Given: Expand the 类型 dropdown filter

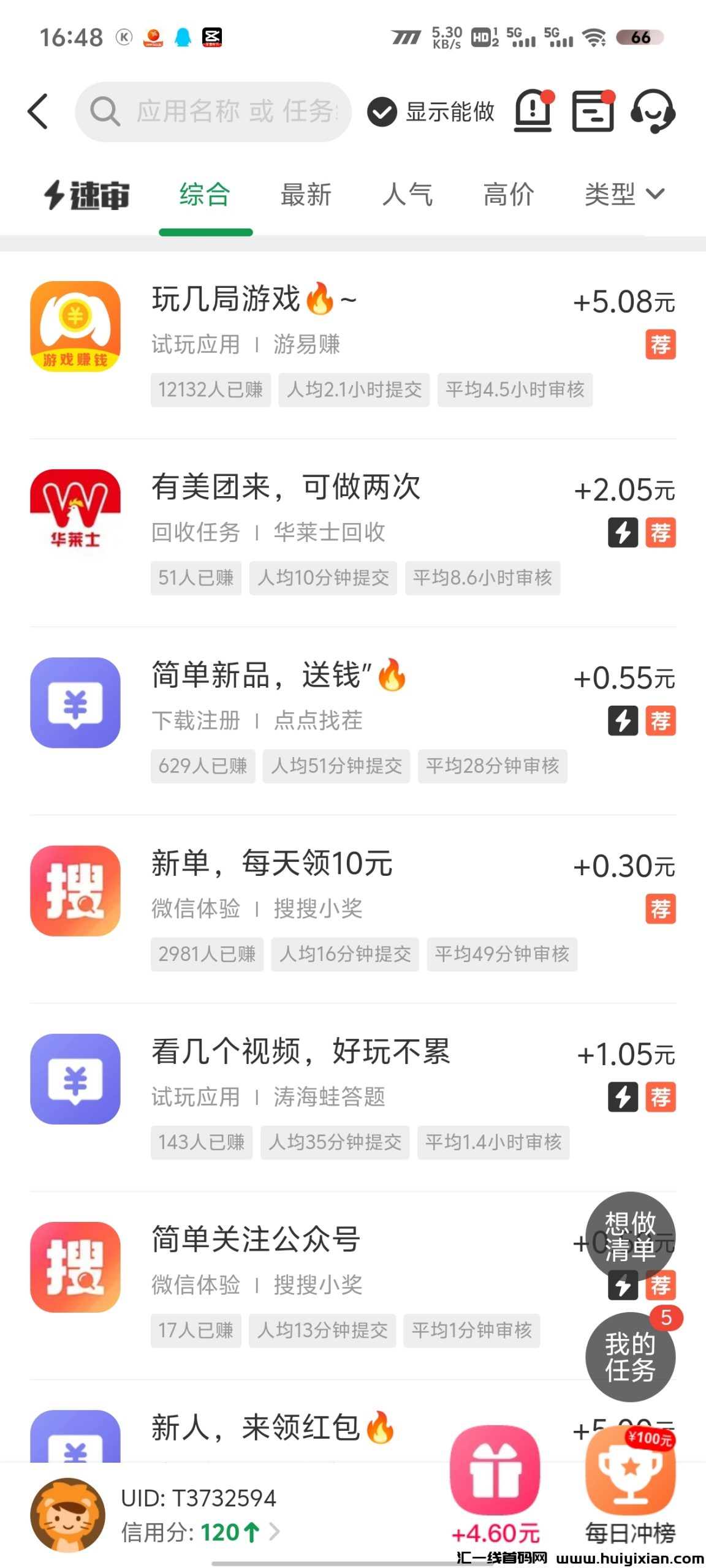Looking at the screenshot, I should click(623, 195).
